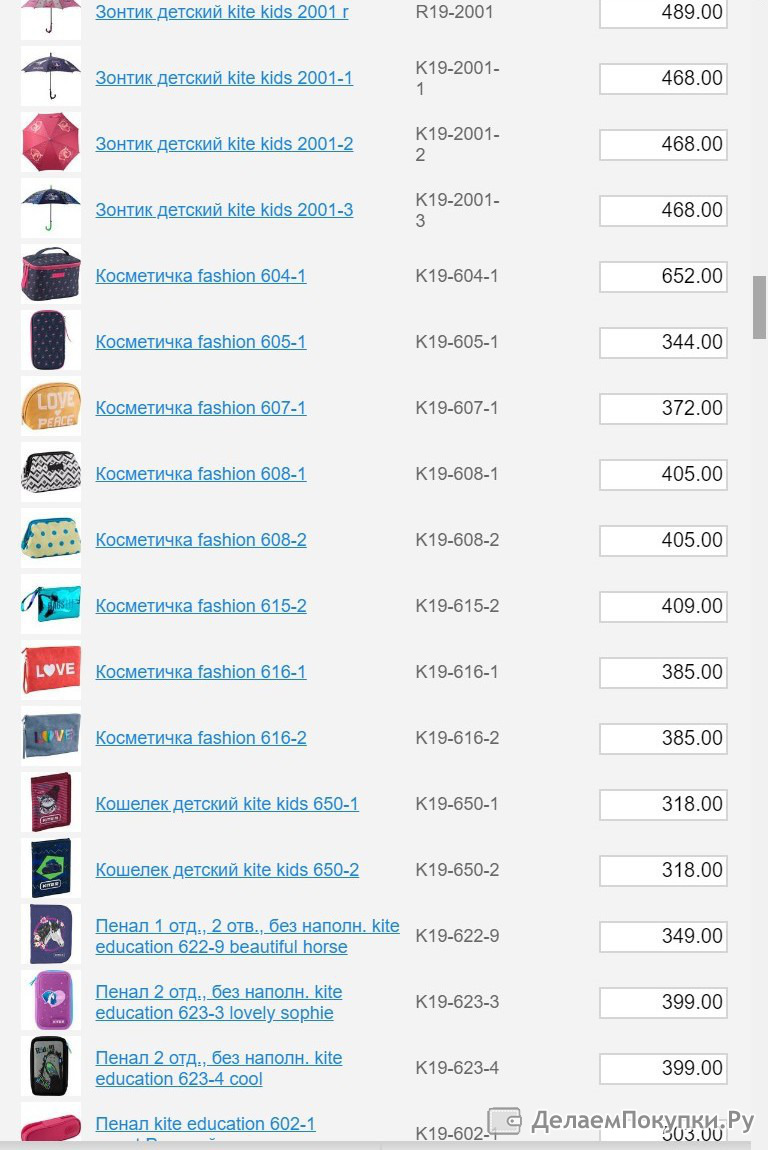Open link Зонтик детский kite kids 2001-1
768x1150 pixels.
pyautogui.click(x=224, y=78)
